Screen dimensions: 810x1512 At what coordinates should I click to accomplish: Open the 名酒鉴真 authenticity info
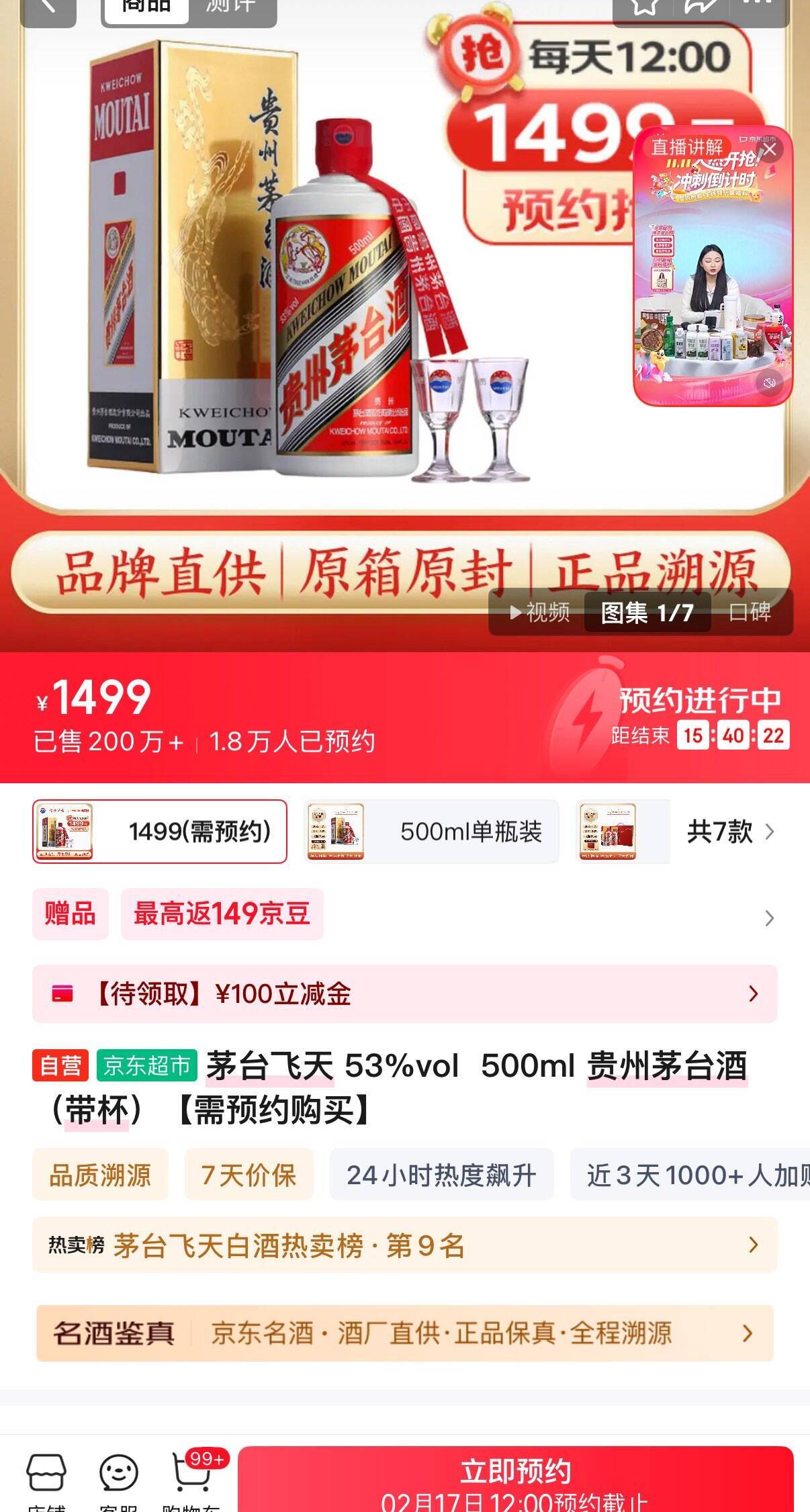point(404,1333)
